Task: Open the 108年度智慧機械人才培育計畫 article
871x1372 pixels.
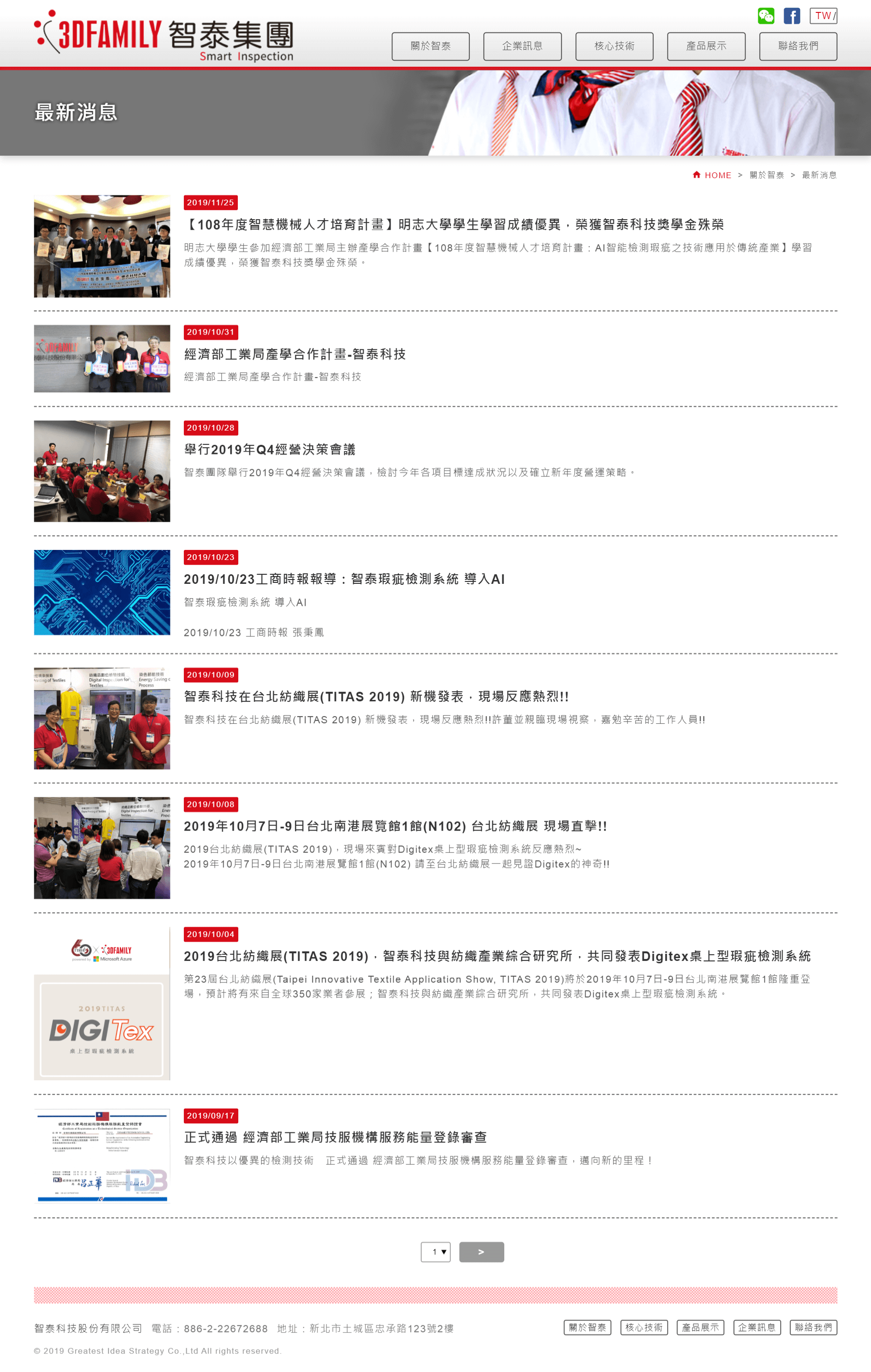Action: pyautogui.click(x=453, y=224)
